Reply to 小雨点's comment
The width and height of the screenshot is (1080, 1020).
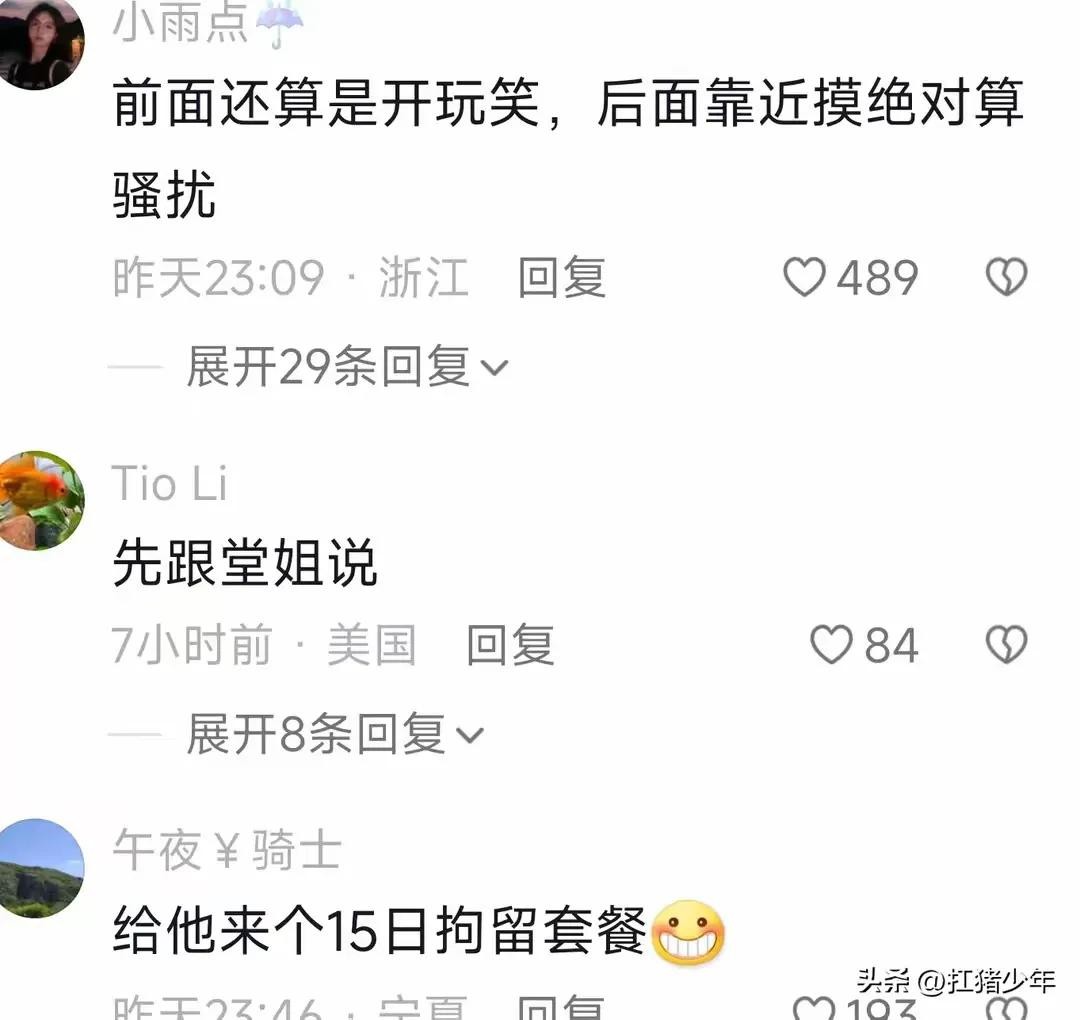click(561, 277)
